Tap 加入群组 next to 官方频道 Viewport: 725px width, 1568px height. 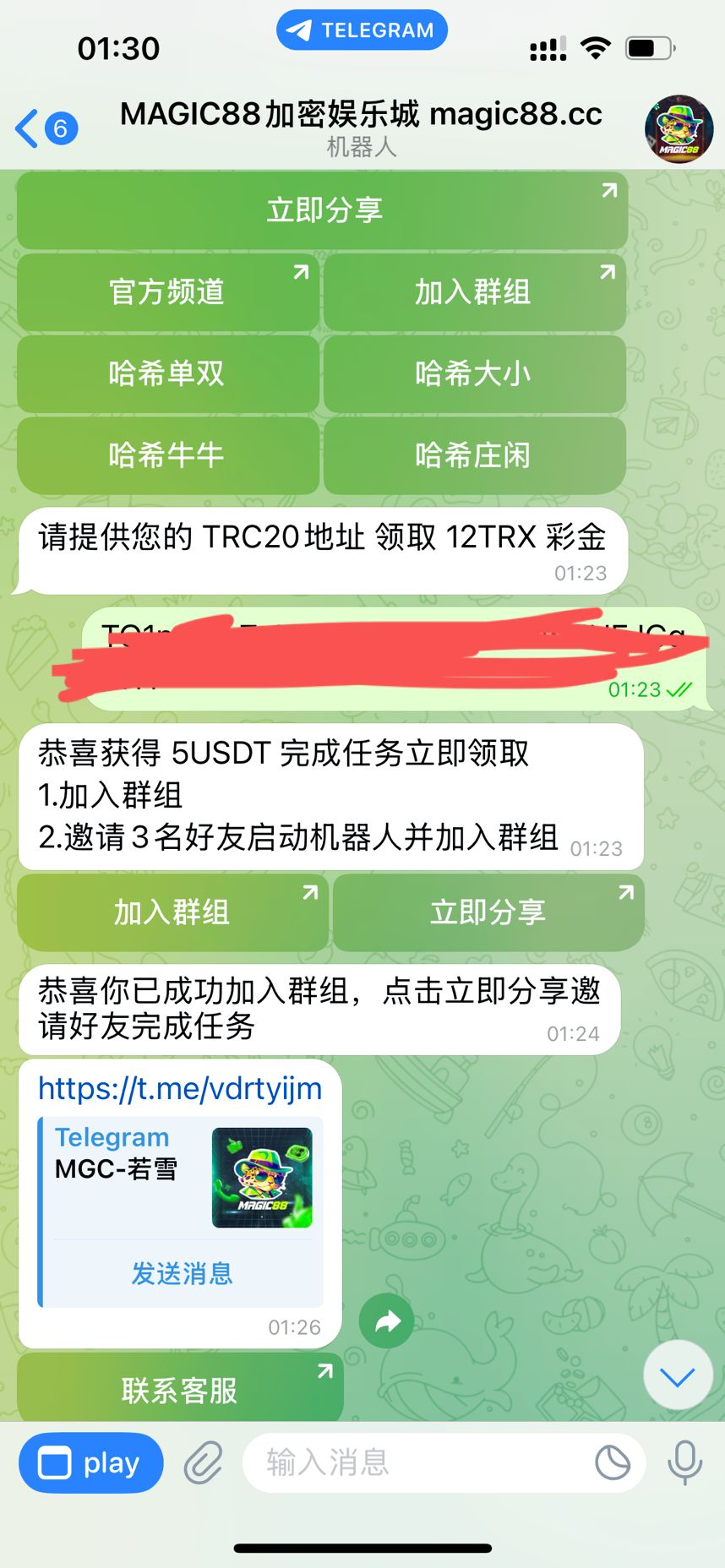pyautogui.click(x=474, y=292)
